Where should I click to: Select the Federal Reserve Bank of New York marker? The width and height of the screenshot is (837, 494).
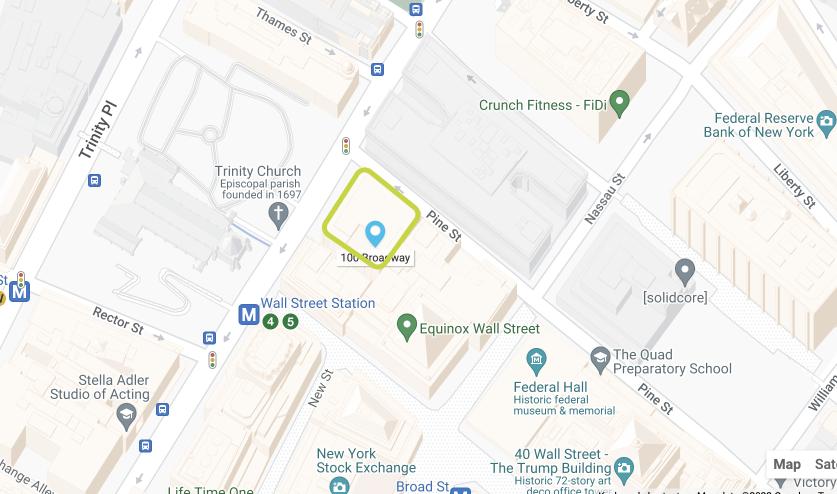(826, 122)
